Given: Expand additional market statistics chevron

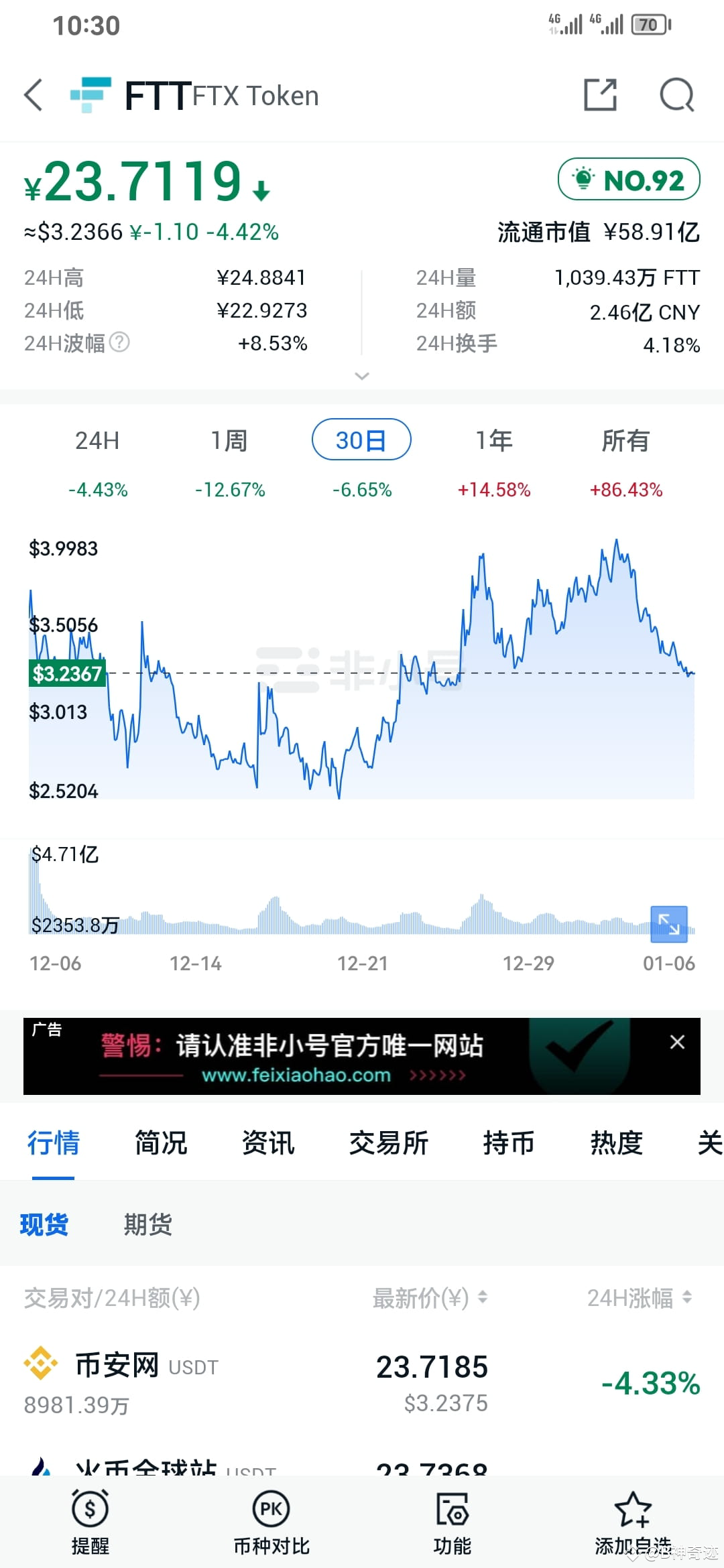Looking at the screenshot, I should point(362,377).
